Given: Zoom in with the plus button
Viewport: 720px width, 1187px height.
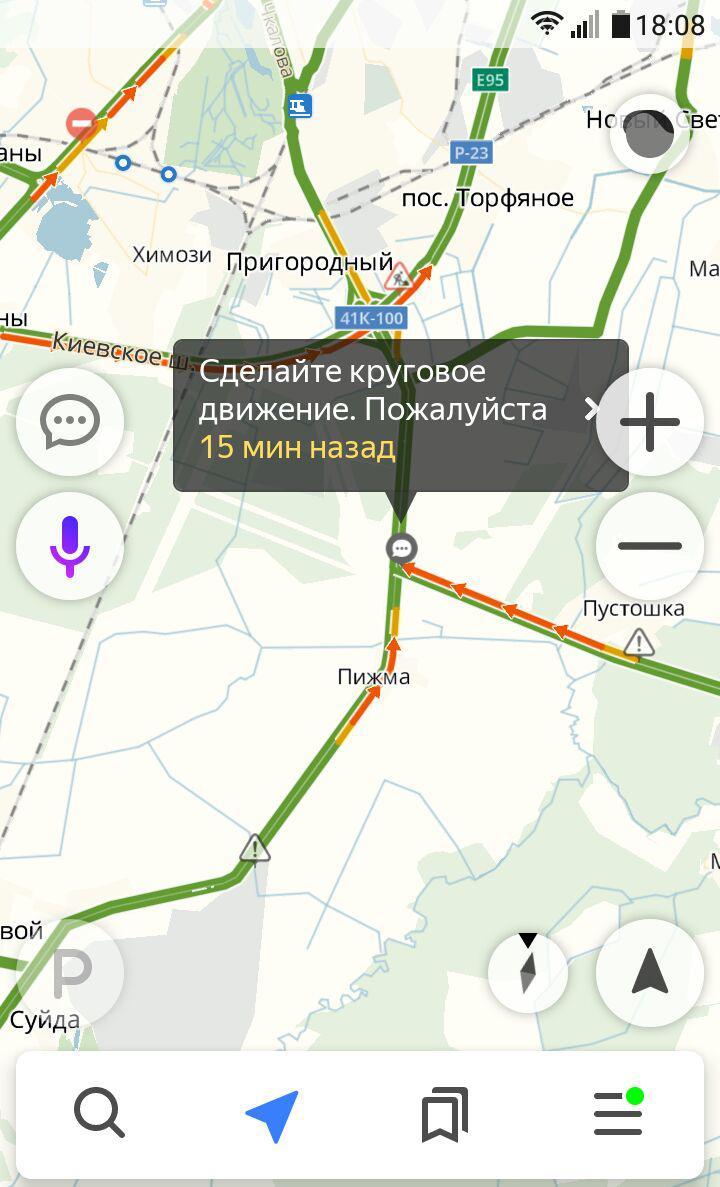Looking at the screenshot, I should (x=650, y=422).
